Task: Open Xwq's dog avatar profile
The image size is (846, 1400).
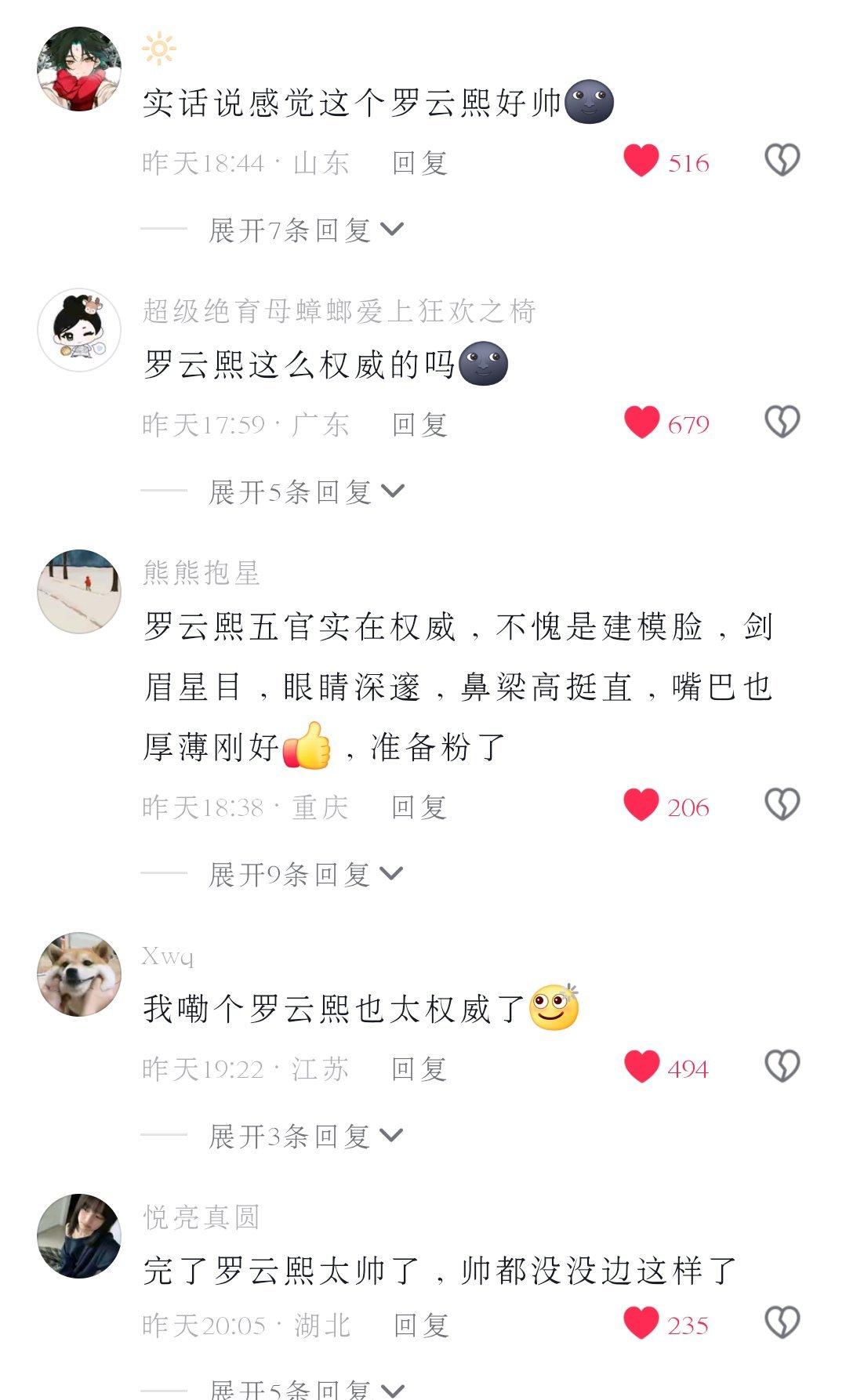Action: [79, 974]
